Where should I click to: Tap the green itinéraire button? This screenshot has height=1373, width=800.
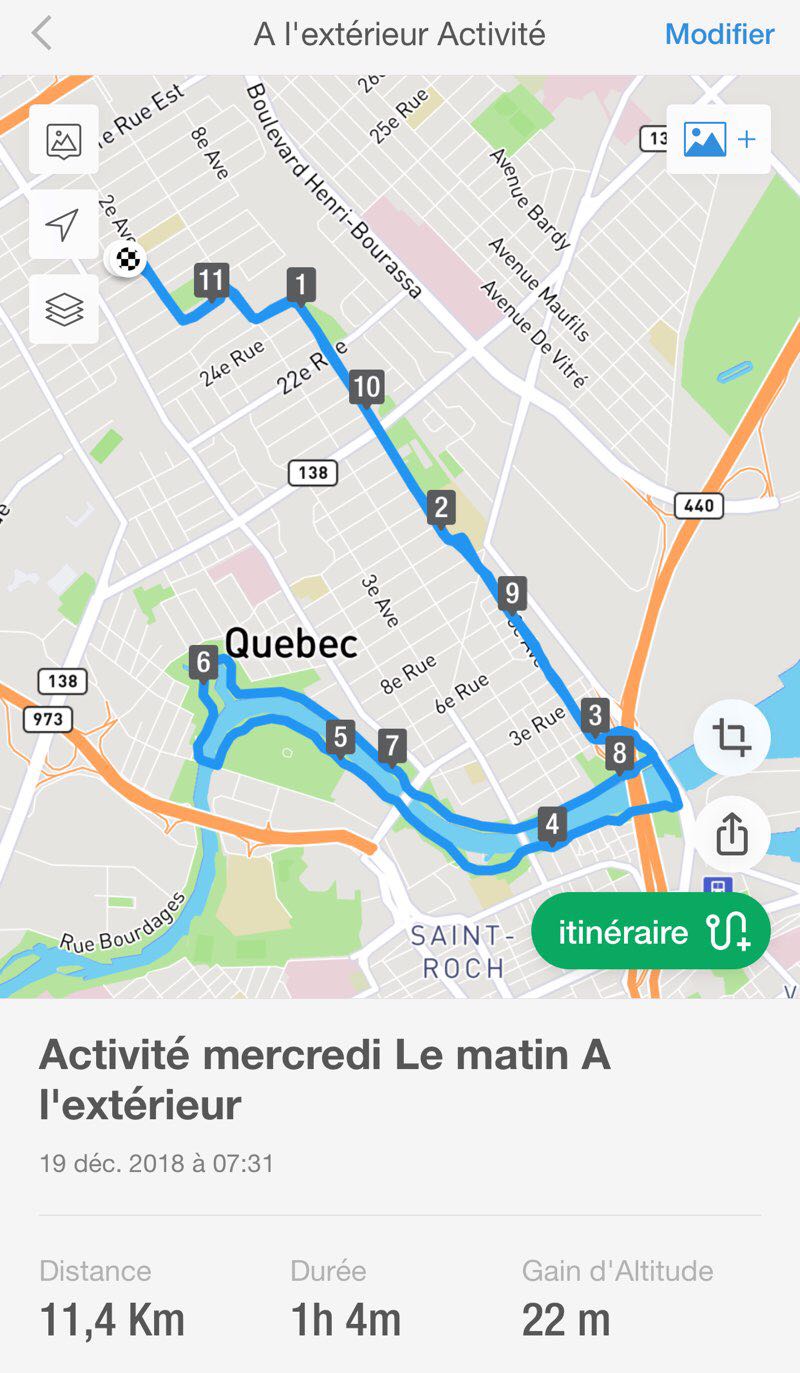tap(650, 932)
